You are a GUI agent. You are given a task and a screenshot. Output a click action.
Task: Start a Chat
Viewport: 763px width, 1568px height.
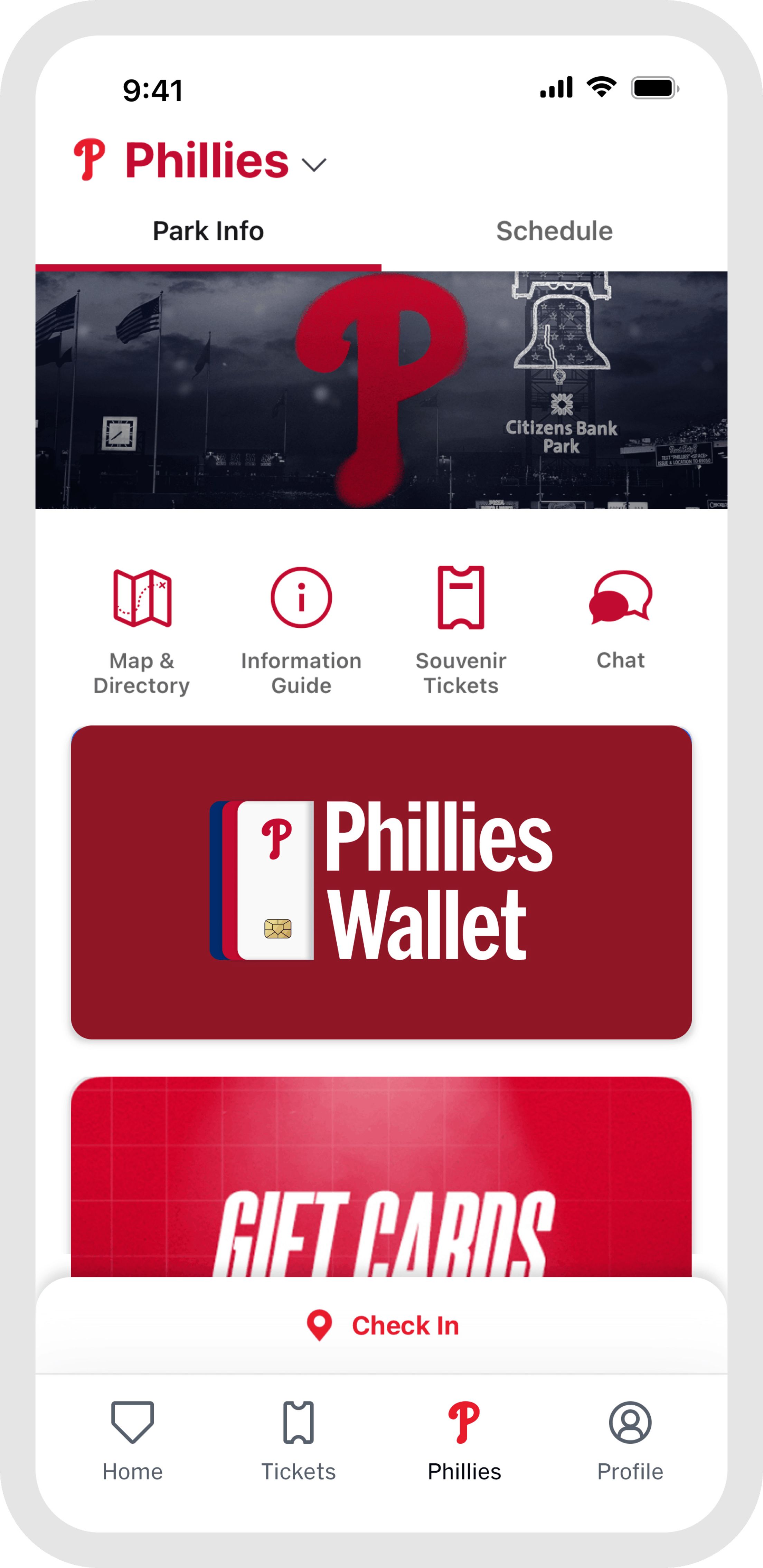coord(620,618)
